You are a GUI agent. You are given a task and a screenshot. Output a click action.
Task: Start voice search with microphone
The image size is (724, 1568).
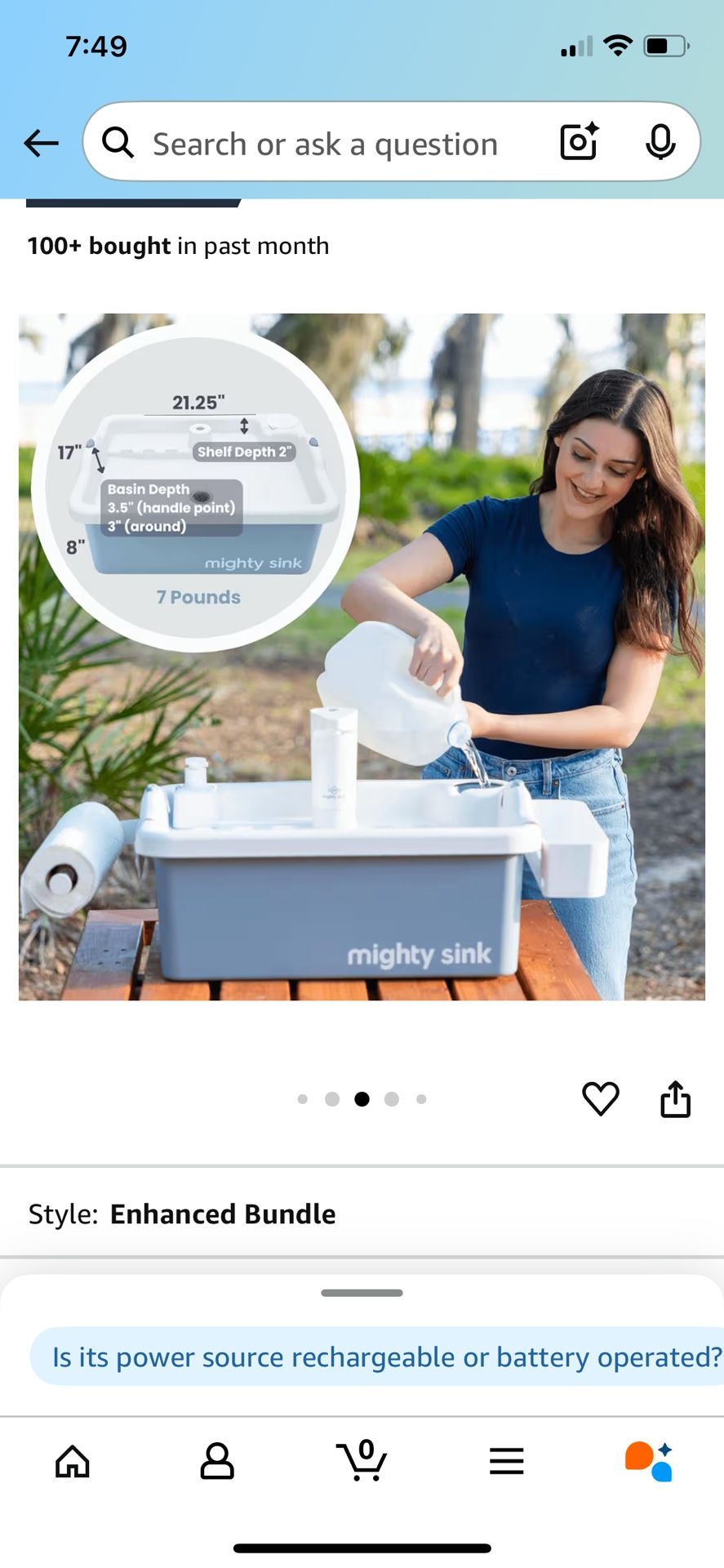pos(660,142)
